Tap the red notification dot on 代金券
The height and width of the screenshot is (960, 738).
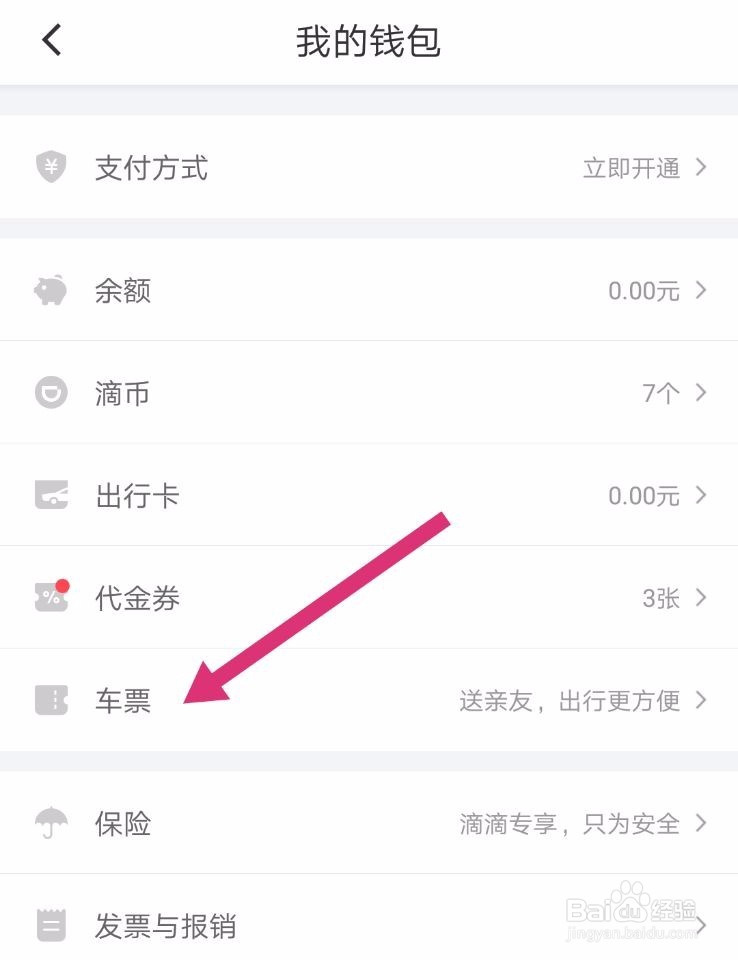(x=62, y=584)
